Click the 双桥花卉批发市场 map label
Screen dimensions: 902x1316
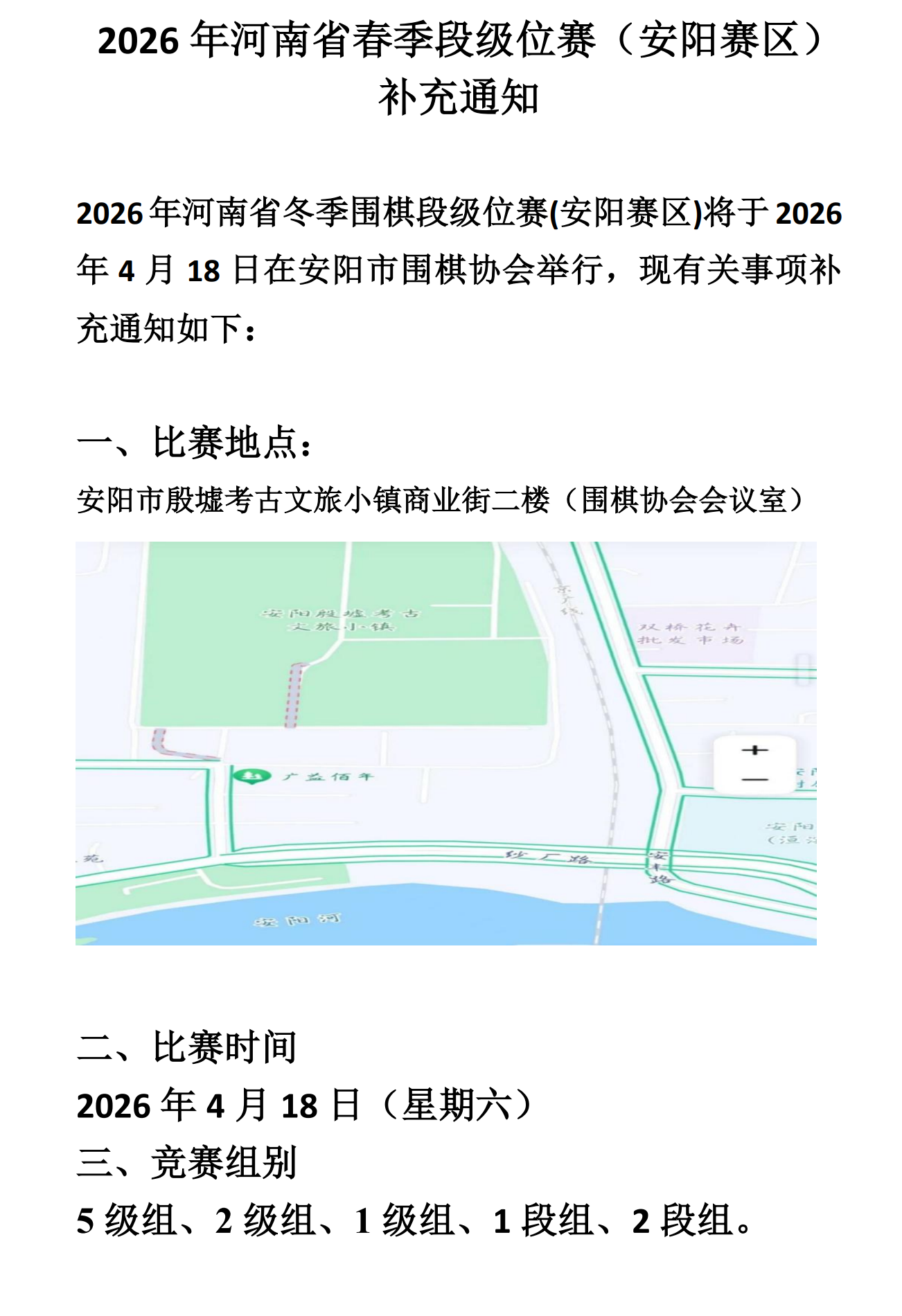click(689, 633)
